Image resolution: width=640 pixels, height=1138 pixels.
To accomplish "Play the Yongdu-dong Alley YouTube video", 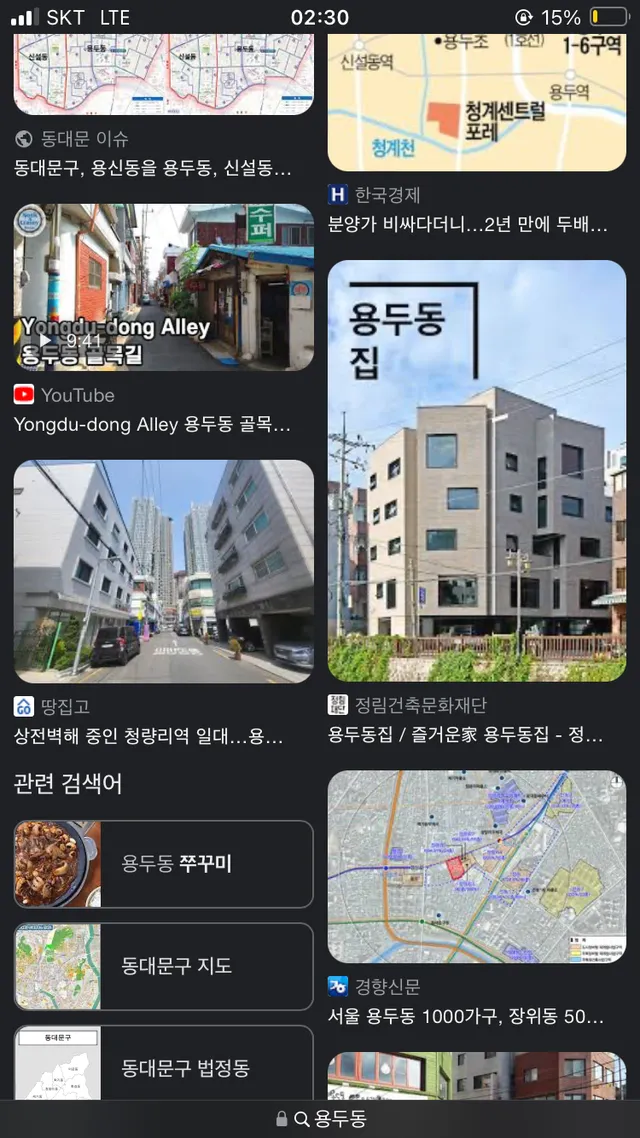I will pos(164,287).
